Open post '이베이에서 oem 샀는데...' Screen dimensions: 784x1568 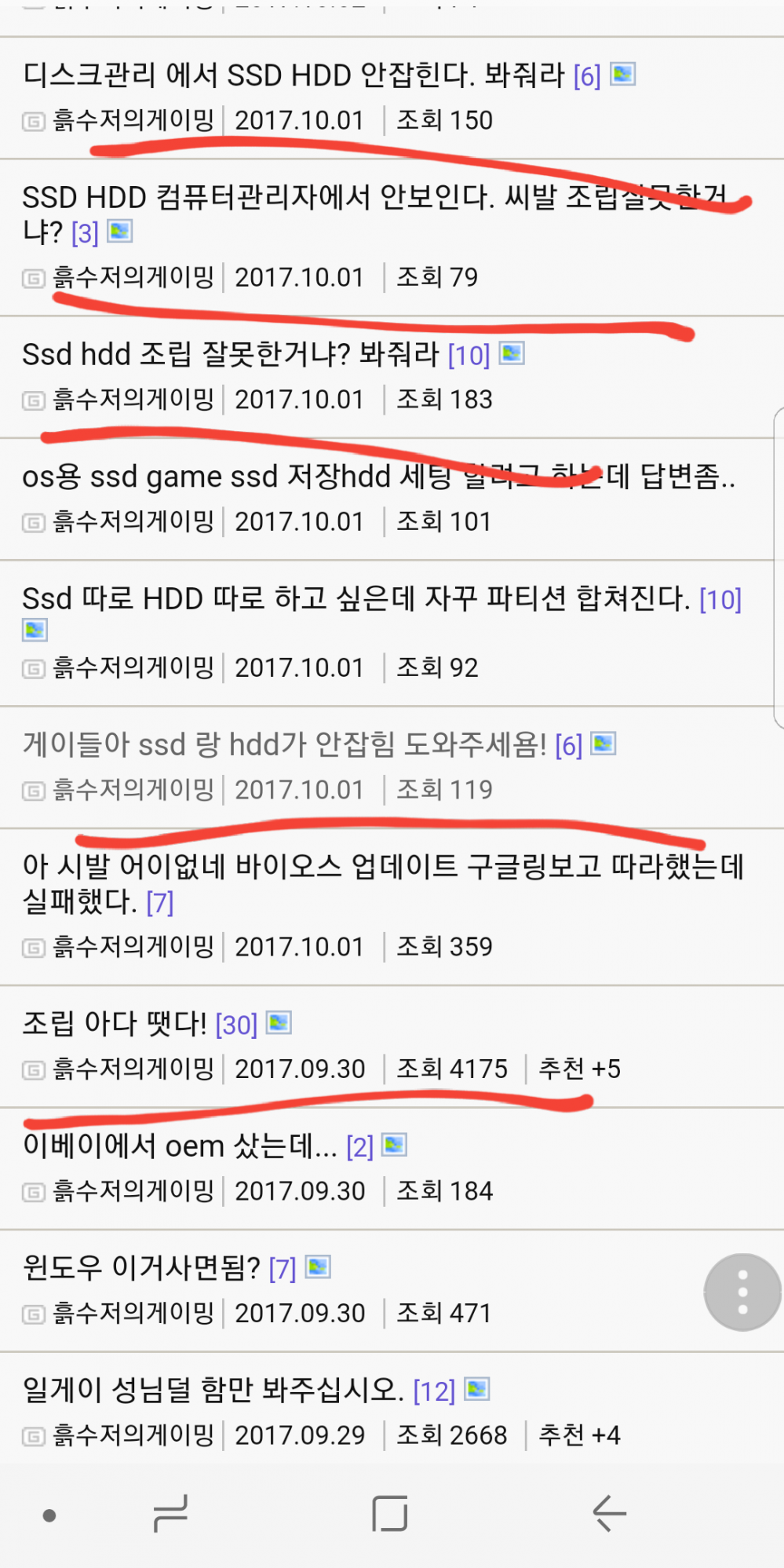coord(179,1146)
